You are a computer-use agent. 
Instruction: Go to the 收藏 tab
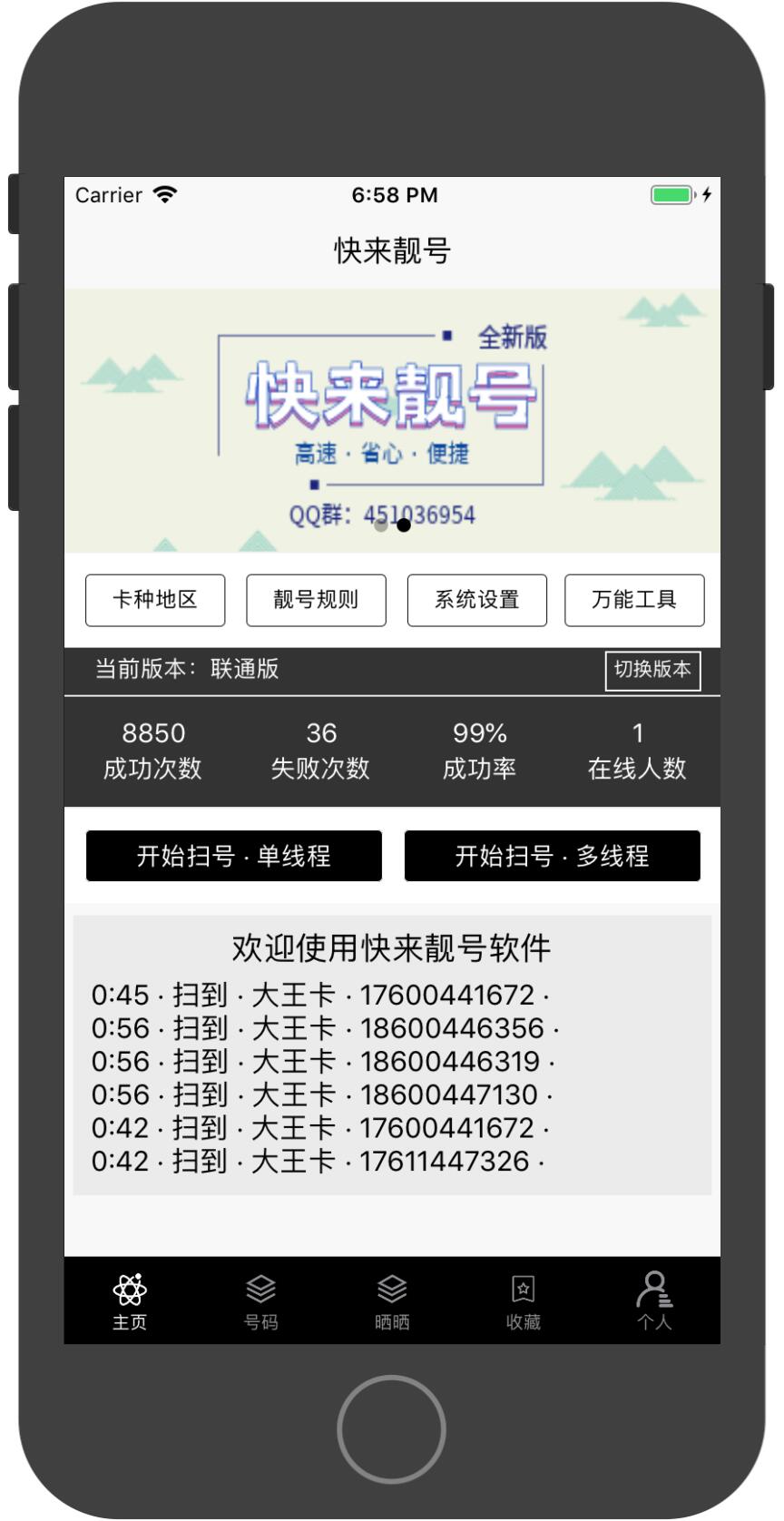point(524,1300)
